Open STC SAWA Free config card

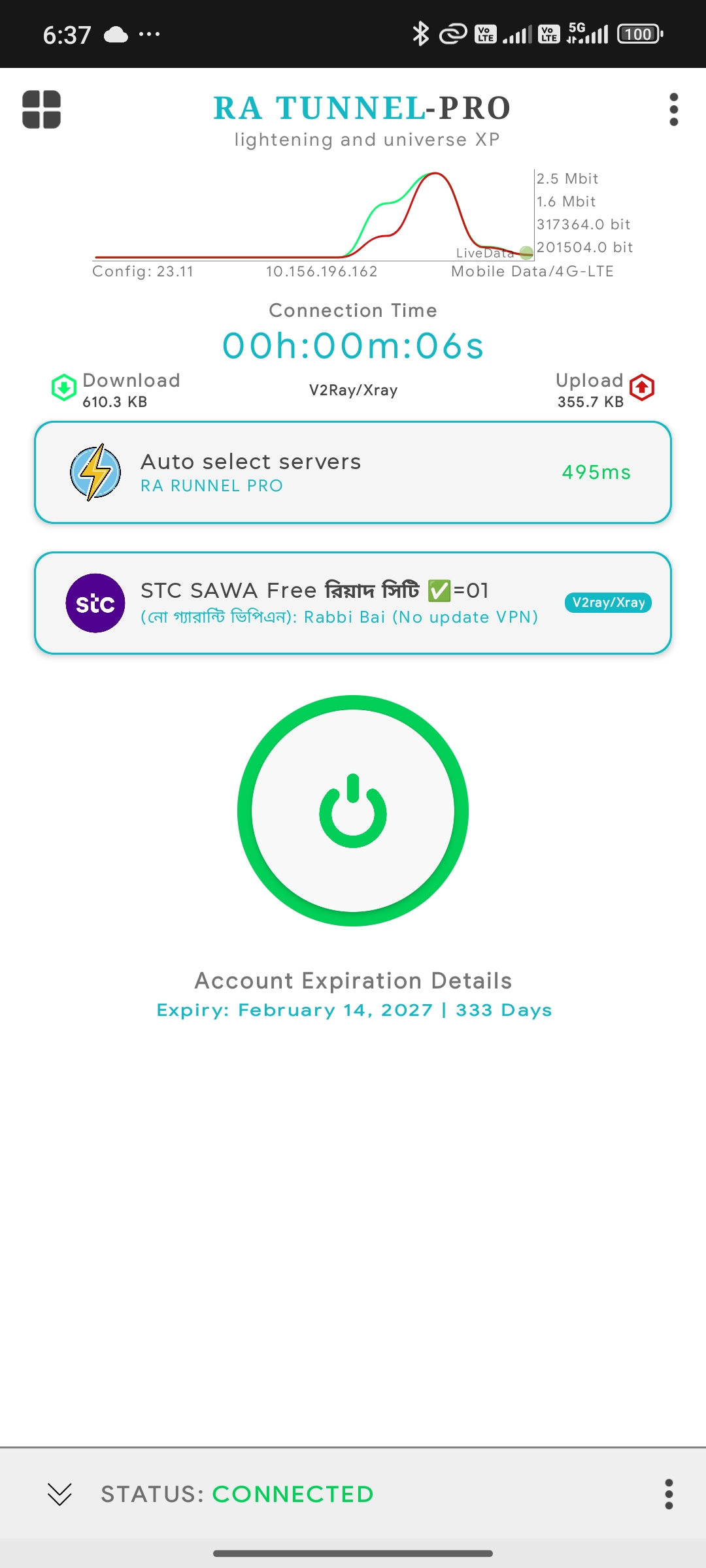(x=353, y=603)
